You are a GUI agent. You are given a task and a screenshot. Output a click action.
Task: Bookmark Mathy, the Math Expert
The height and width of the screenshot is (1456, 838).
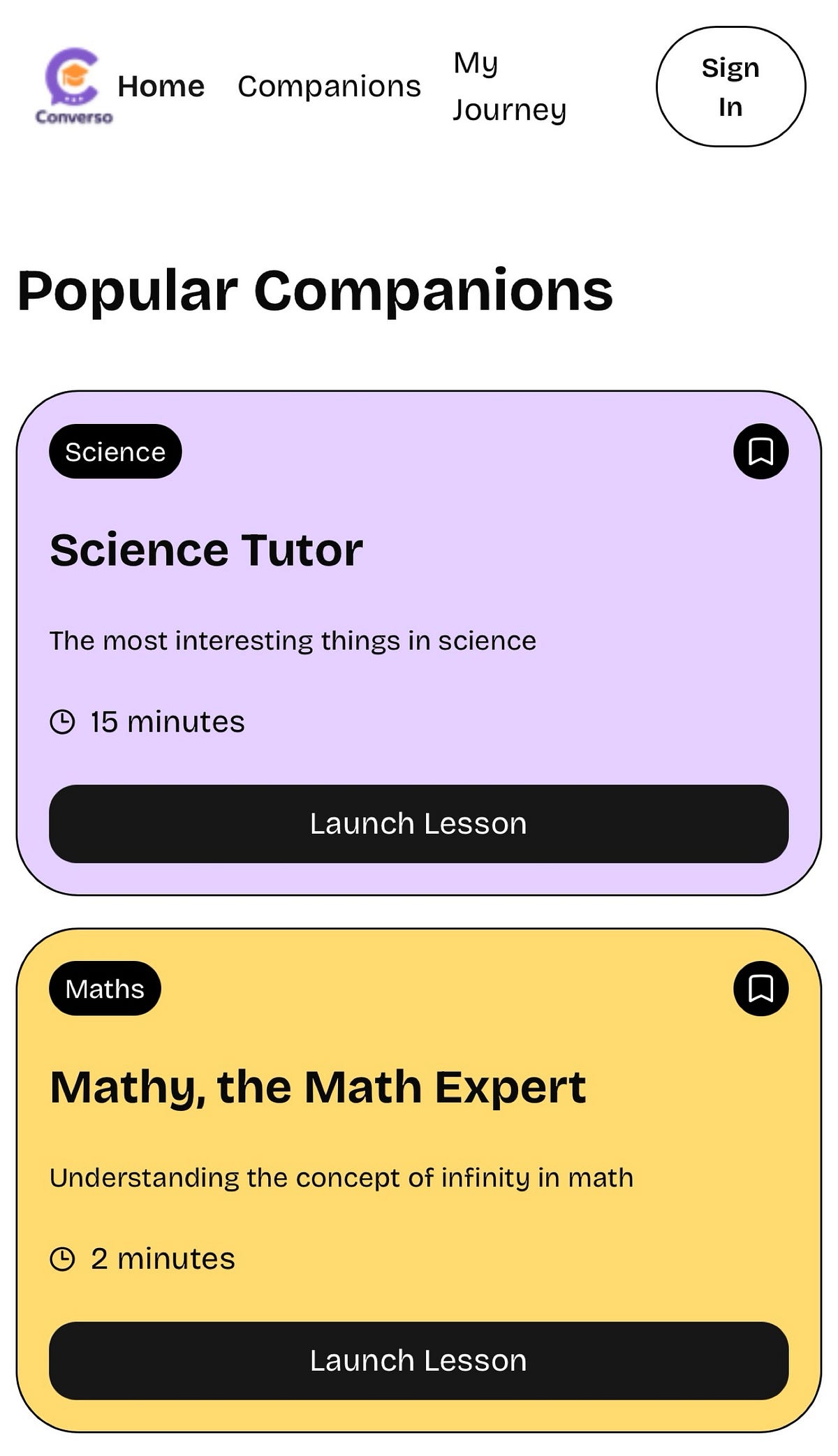(x=760, y=988)
